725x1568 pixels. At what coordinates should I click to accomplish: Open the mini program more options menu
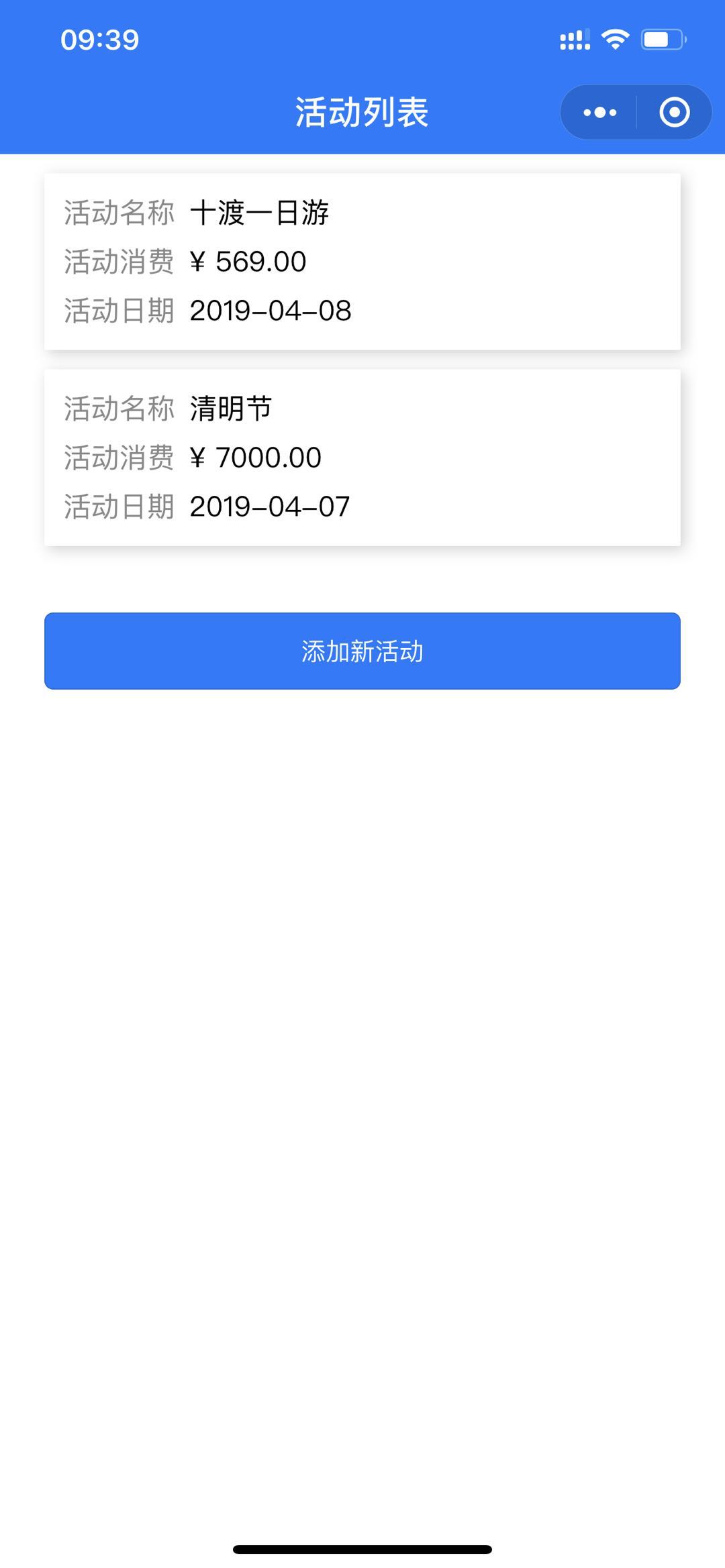pyautogui.click(x=599, y=113)
